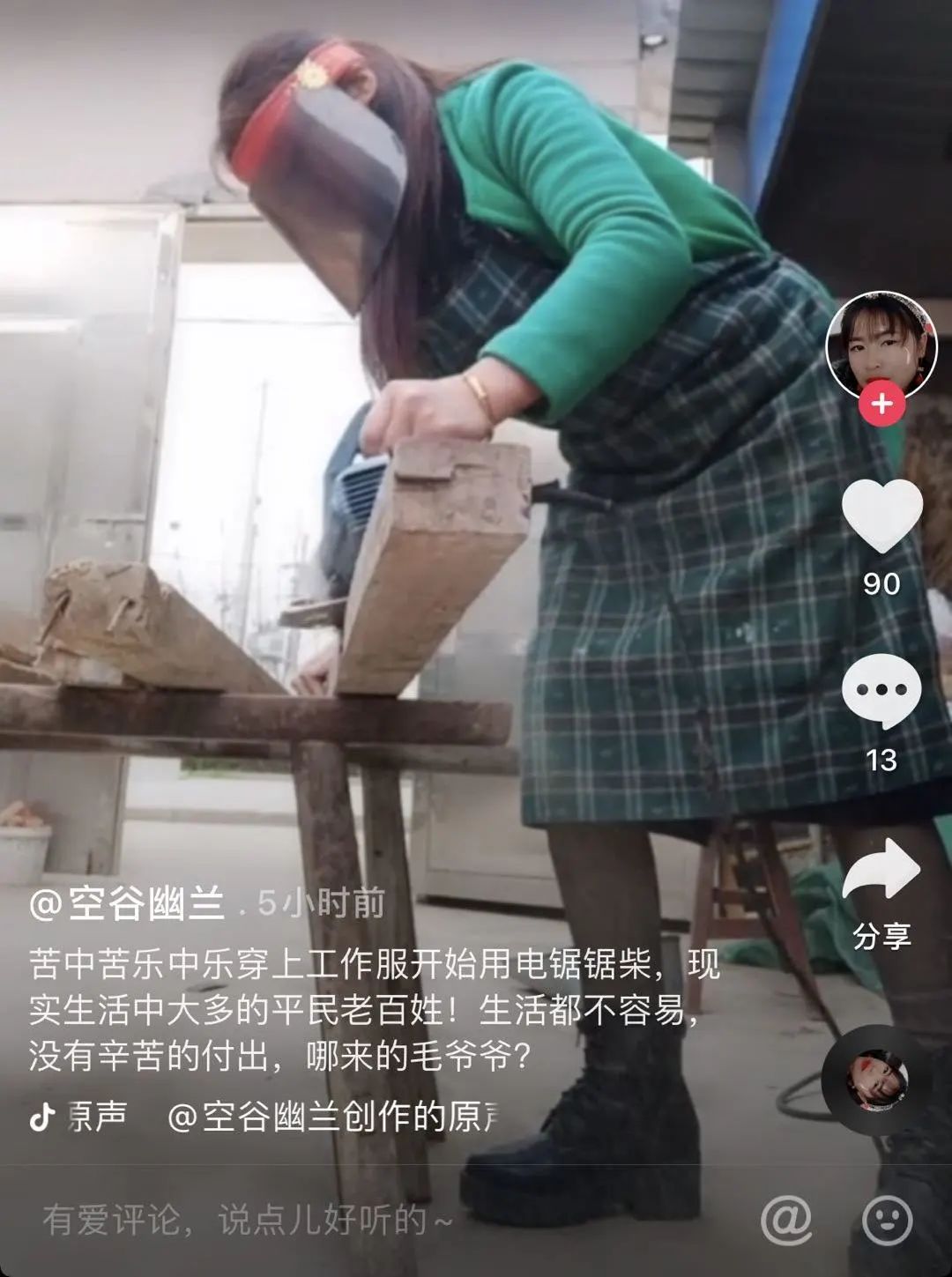The width and height of the screenshot is (952, 1277).
Task: Open the comments with the bubble icon
Action: (x=881, y=691)
